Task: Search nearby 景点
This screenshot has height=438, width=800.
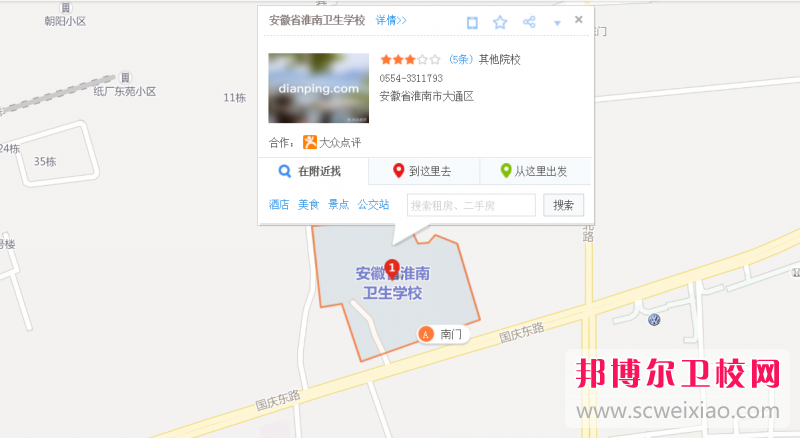Action: coord(338,205)
